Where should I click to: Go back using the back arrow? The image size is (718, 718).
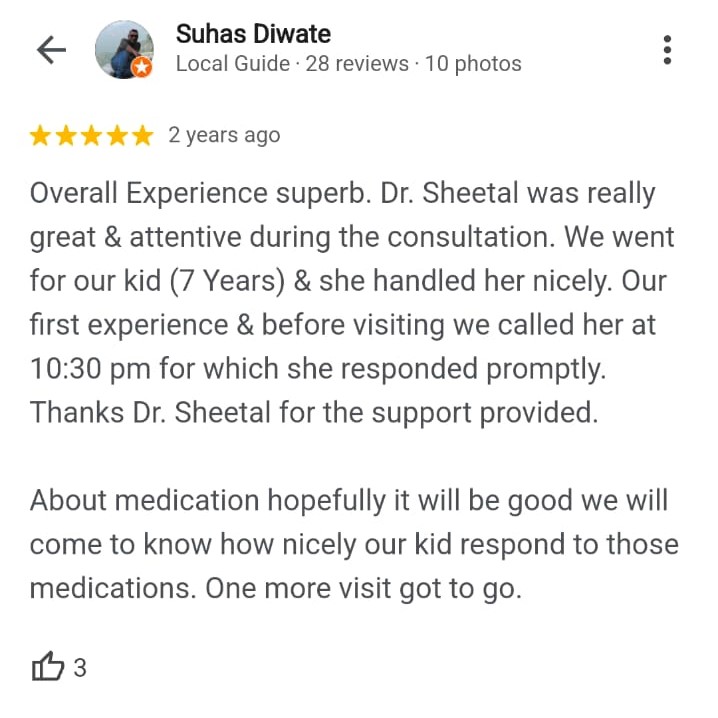(51, 50)
